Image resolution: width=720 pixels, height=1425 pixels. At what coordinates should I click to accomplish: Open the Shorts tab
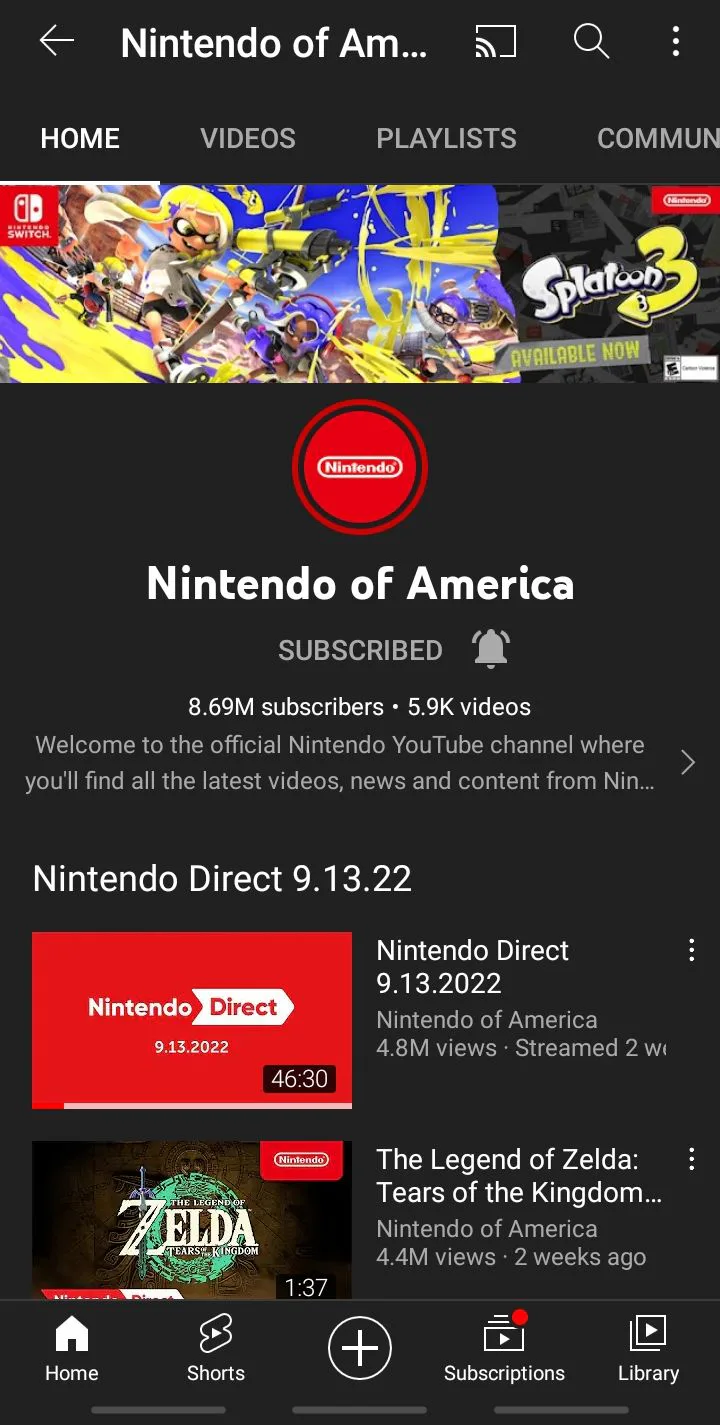click(216, 1349)
